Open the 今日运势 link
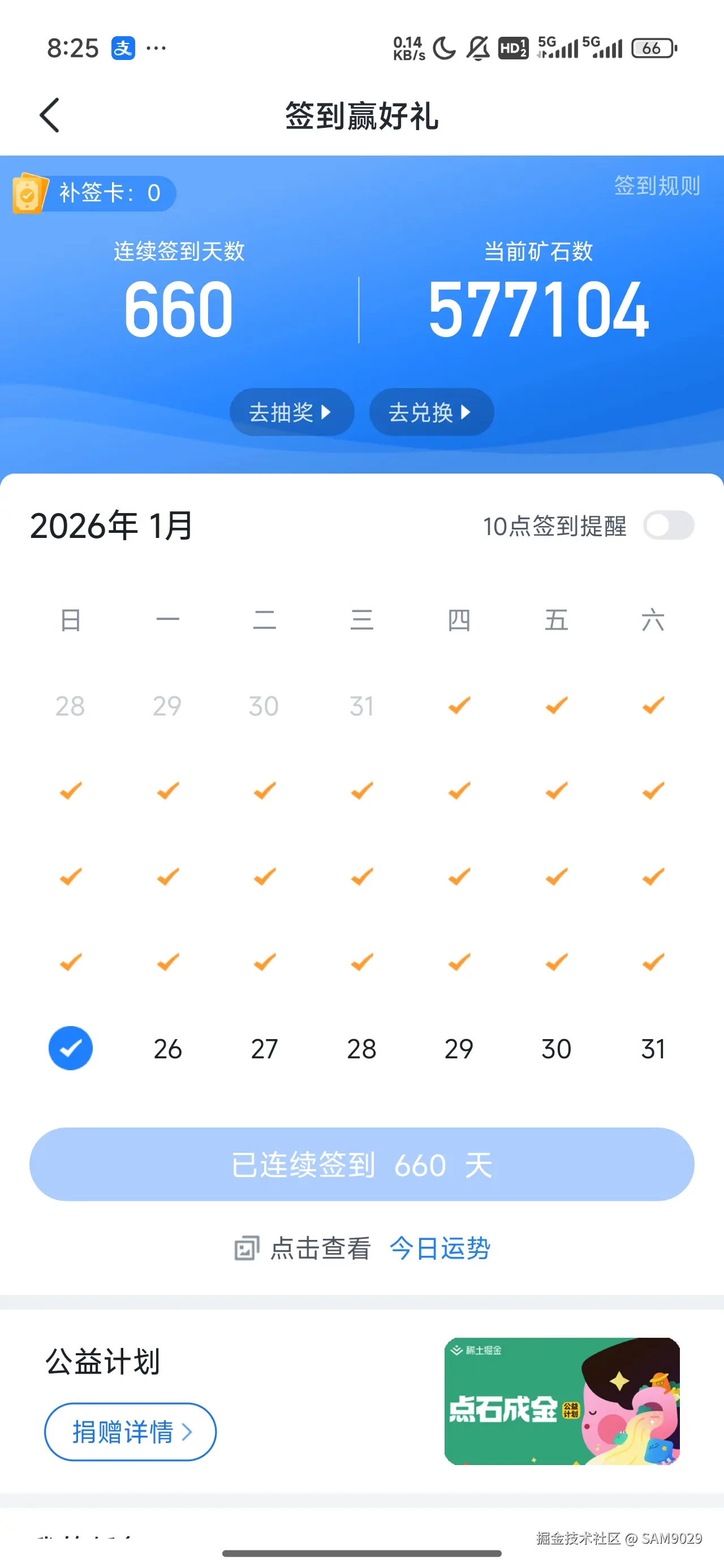 pyautogui.click(x=440, y=1247)
